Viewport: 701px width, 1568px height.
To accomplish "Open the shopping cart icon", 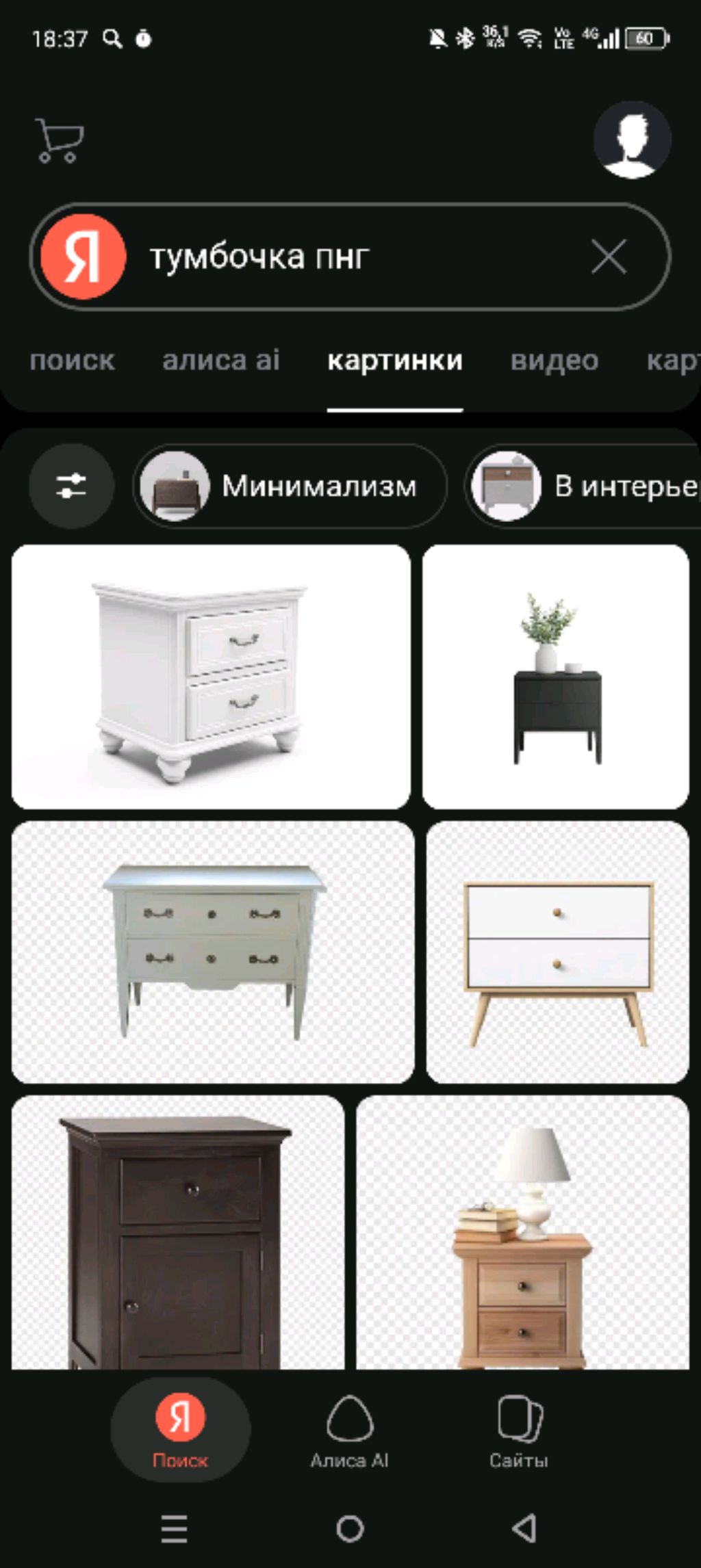I will coord(60,140).
